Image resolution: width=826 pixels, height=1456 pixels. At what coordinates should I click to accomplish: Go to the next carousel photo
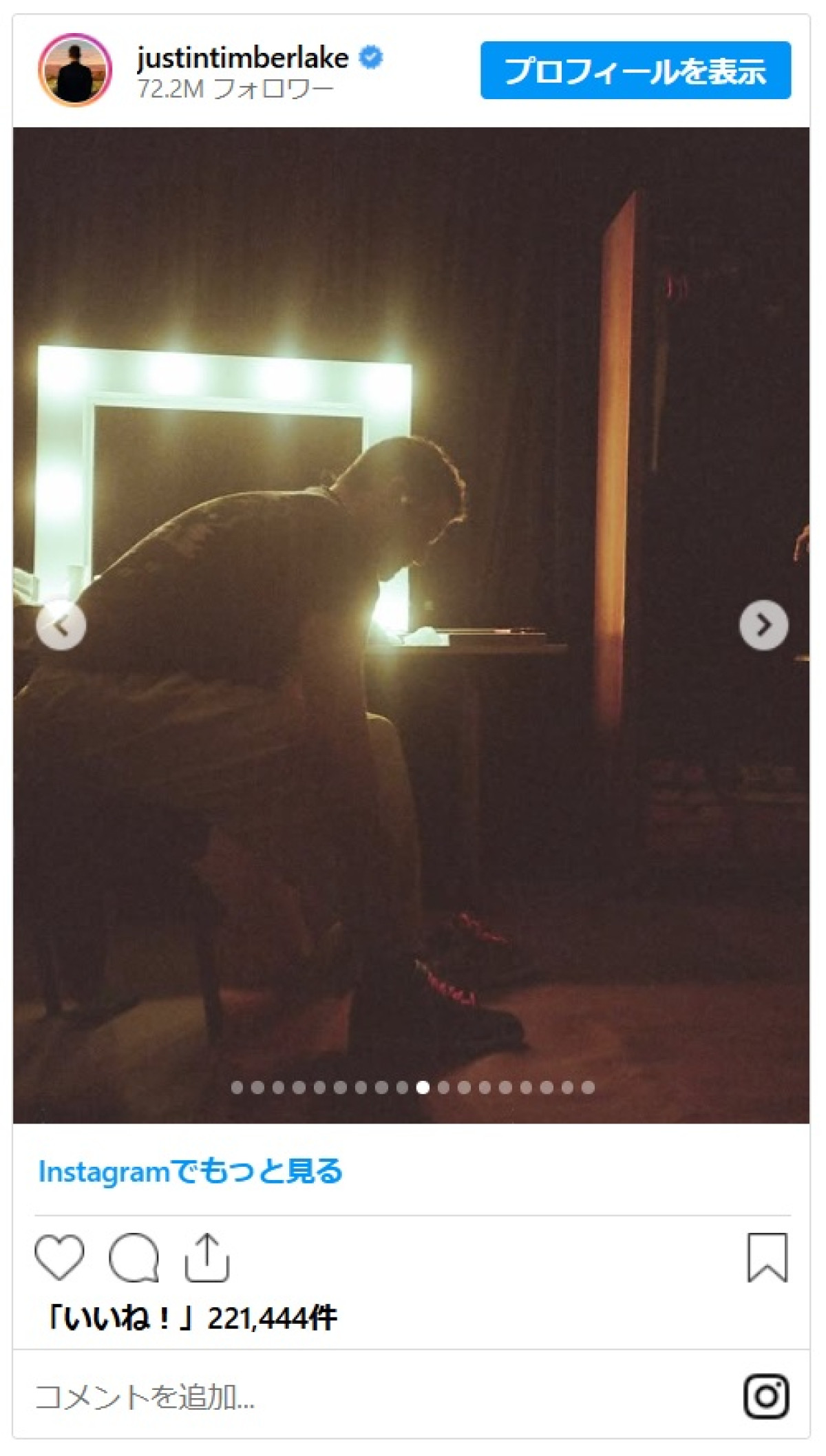tap(763, 625)
